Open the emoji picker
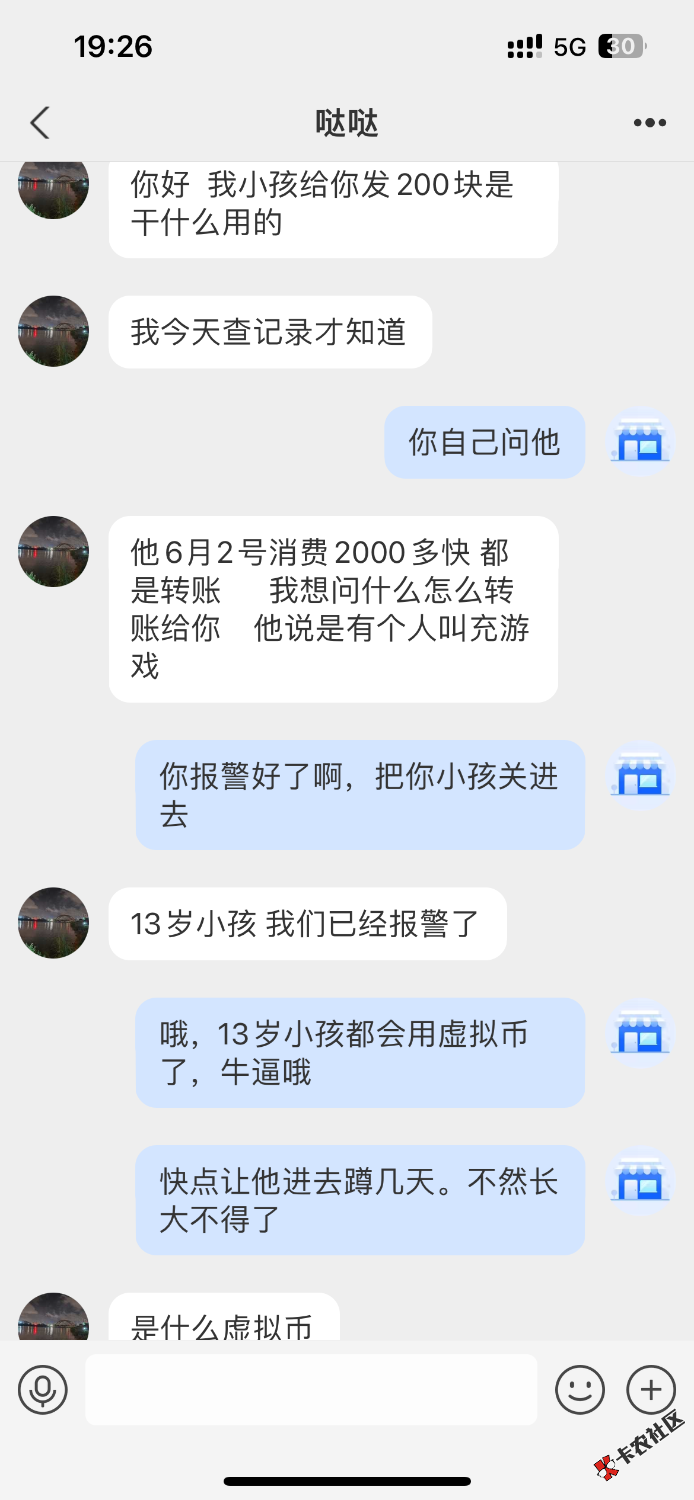The image size is (694, 1500). click(x=580, y=1389)
